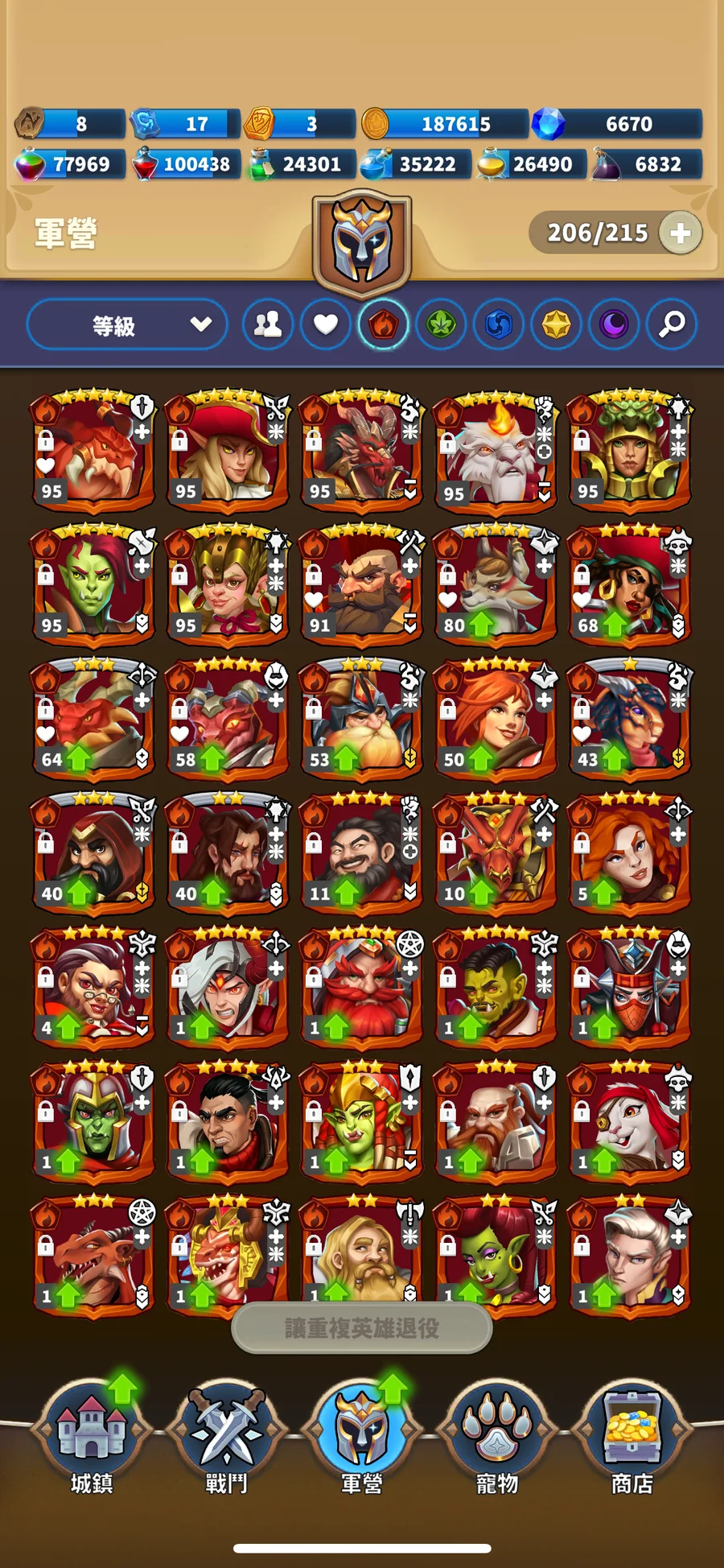
Task: Open the 等級 sort dropdown
Action: click(127, 325)
